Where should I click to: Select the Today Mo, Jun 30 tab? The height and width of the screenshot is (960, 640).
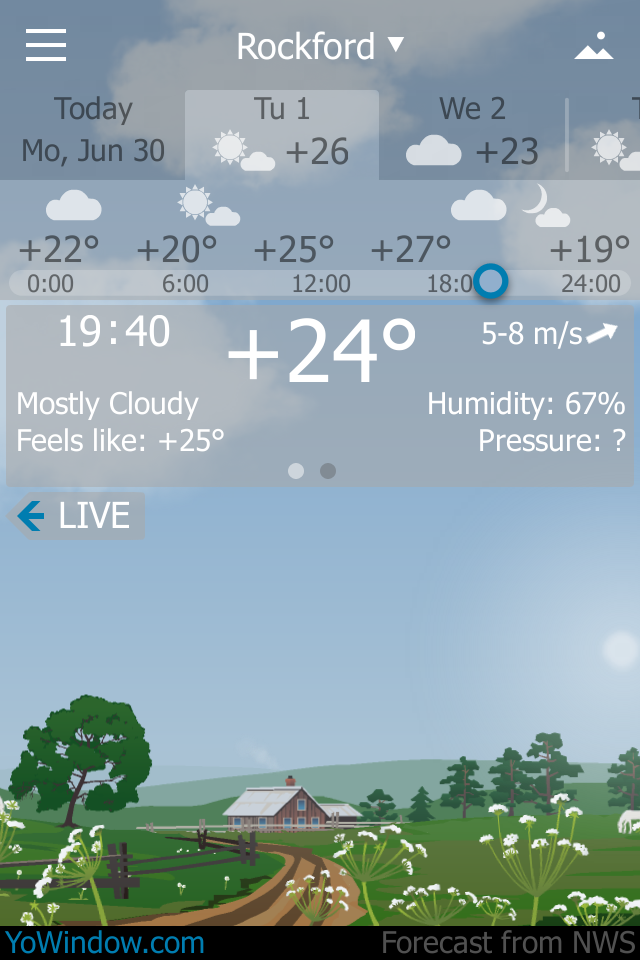coord(93,130)
